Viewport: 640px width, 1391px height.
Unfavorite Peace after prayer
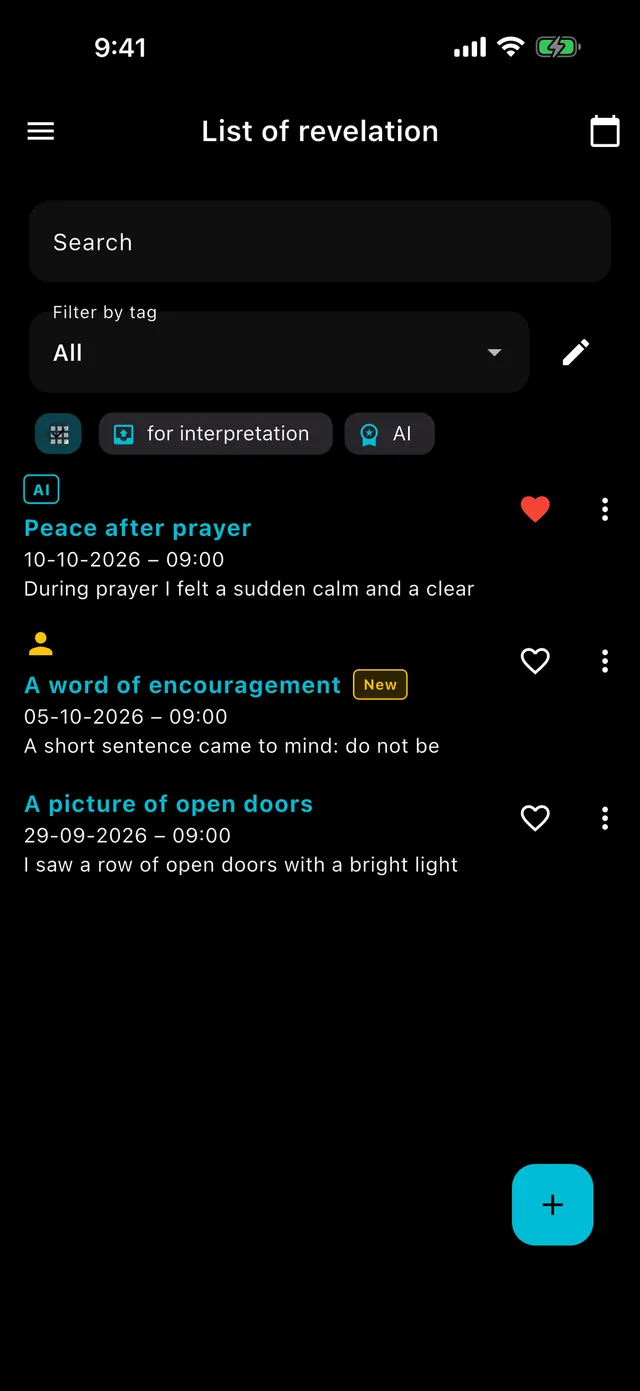click(x=536, y=509)
